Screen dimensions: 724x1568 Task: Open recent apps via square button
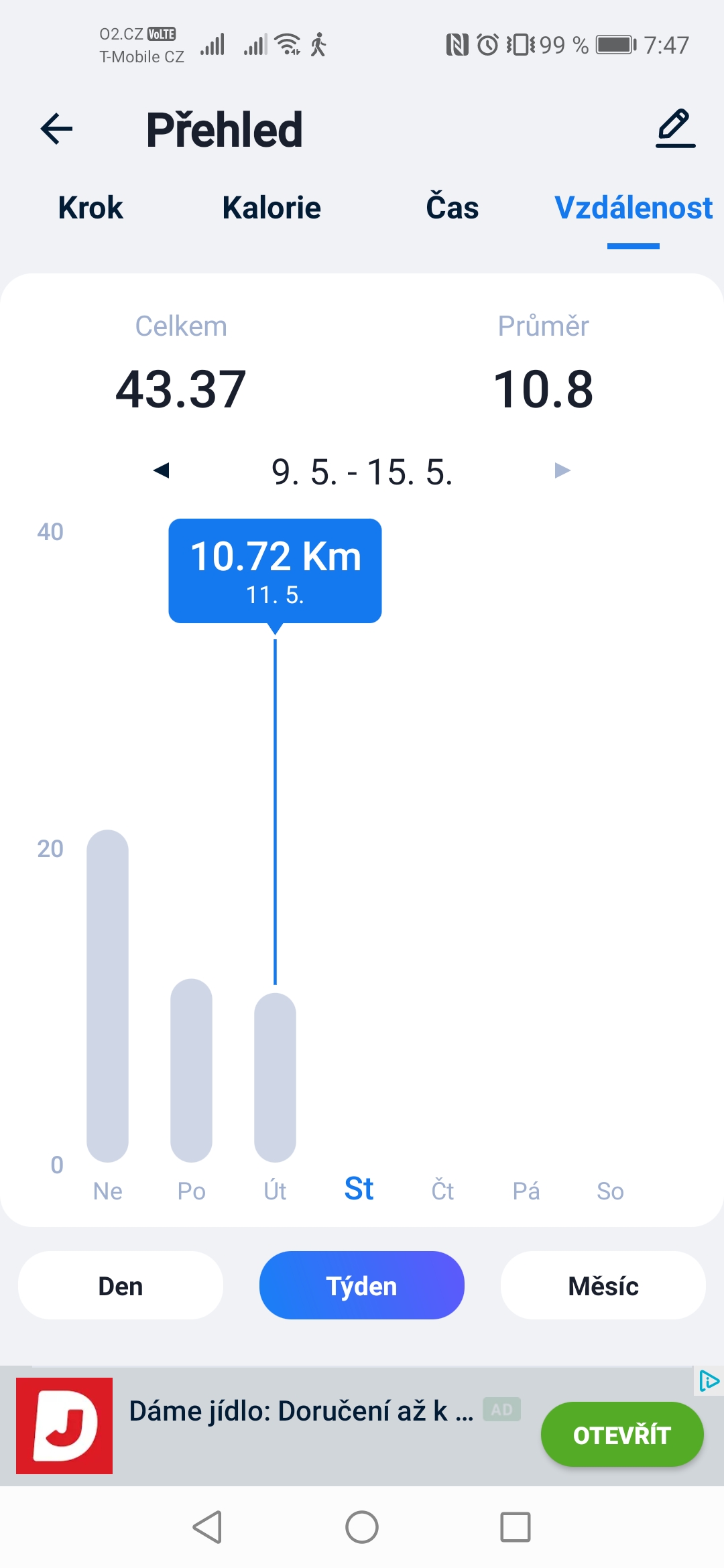(x=516, y=1527)
